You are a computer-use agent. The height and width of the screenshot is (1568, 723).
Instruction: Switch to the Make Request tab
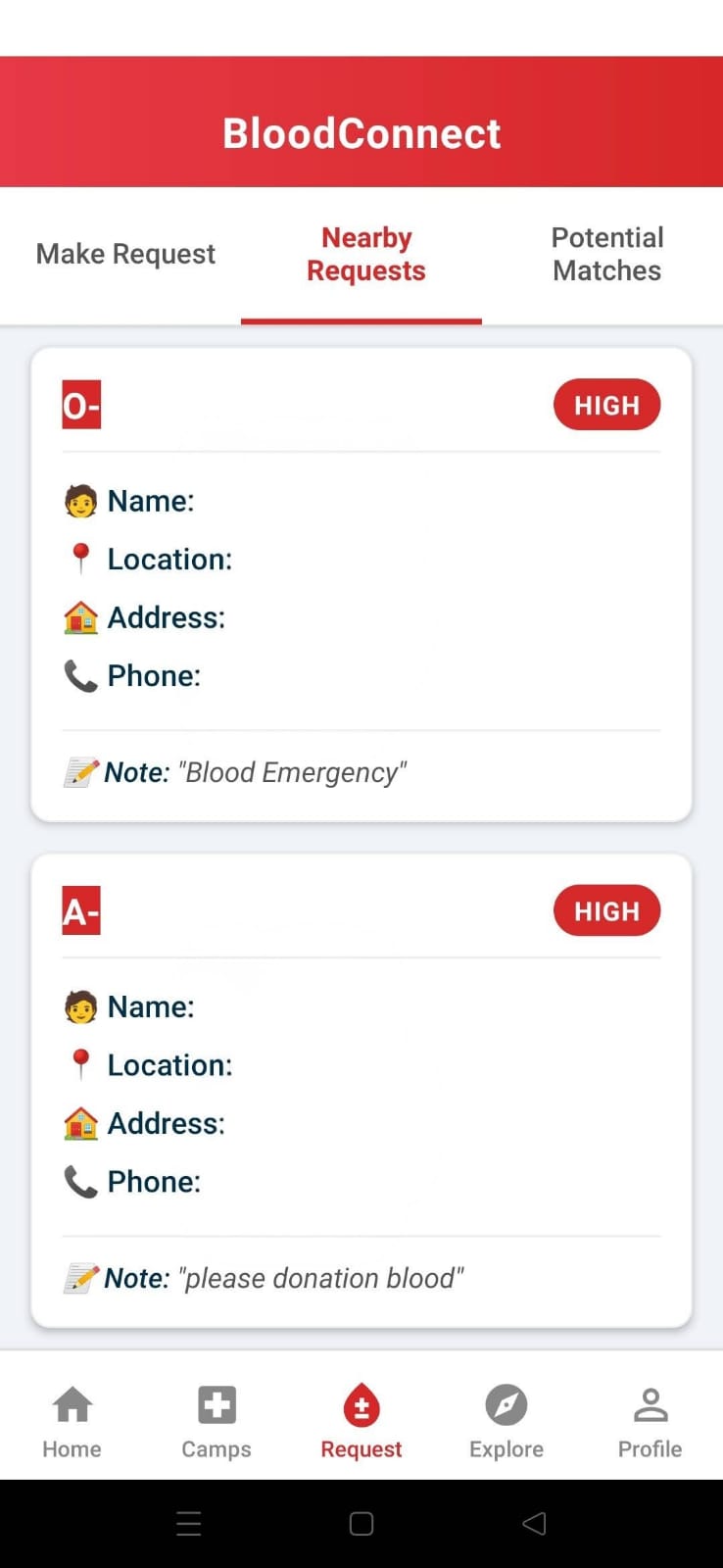[124, 253]
